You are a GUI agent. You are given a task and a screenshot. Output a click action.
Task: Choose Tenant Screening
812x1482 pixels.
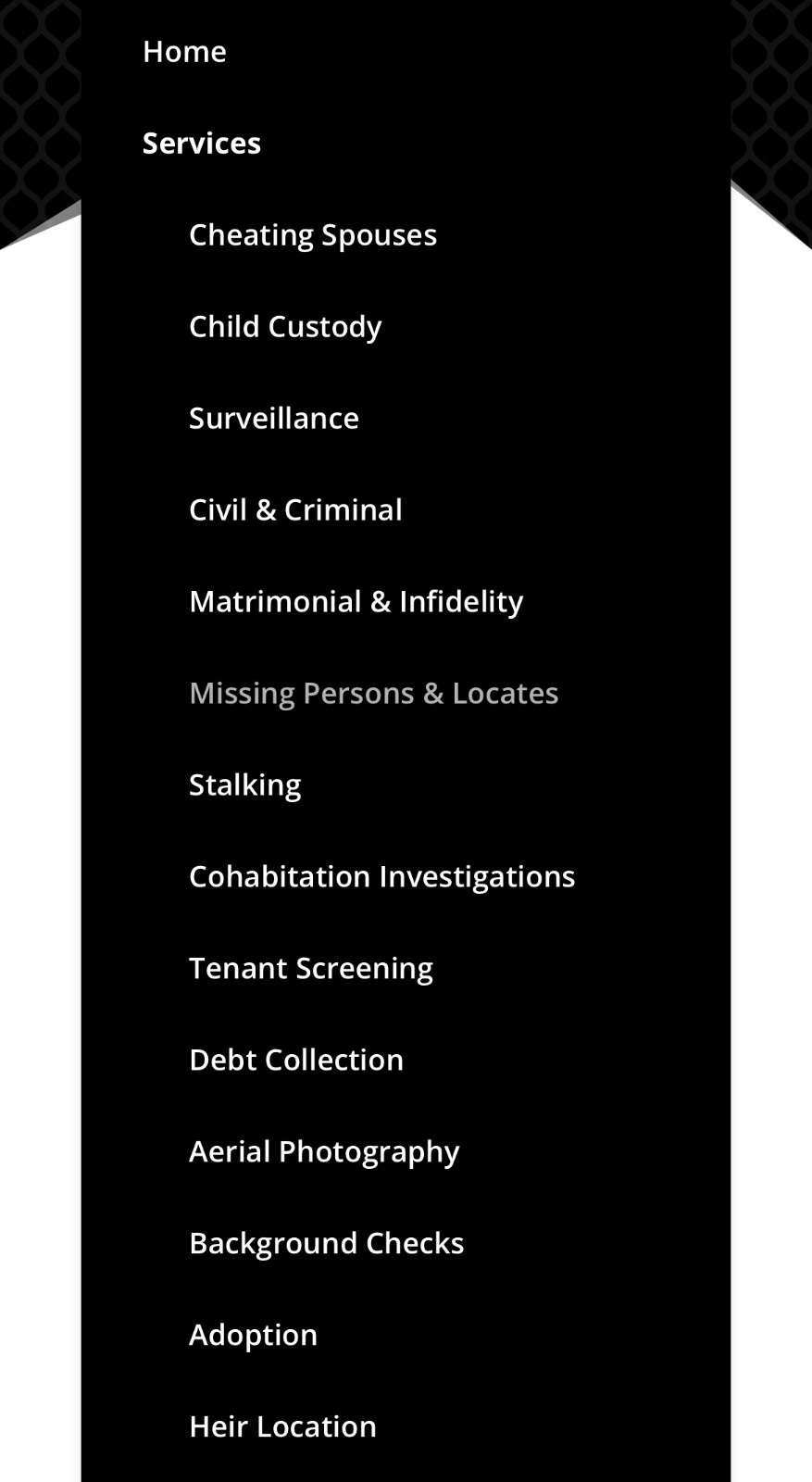point(311,969)
